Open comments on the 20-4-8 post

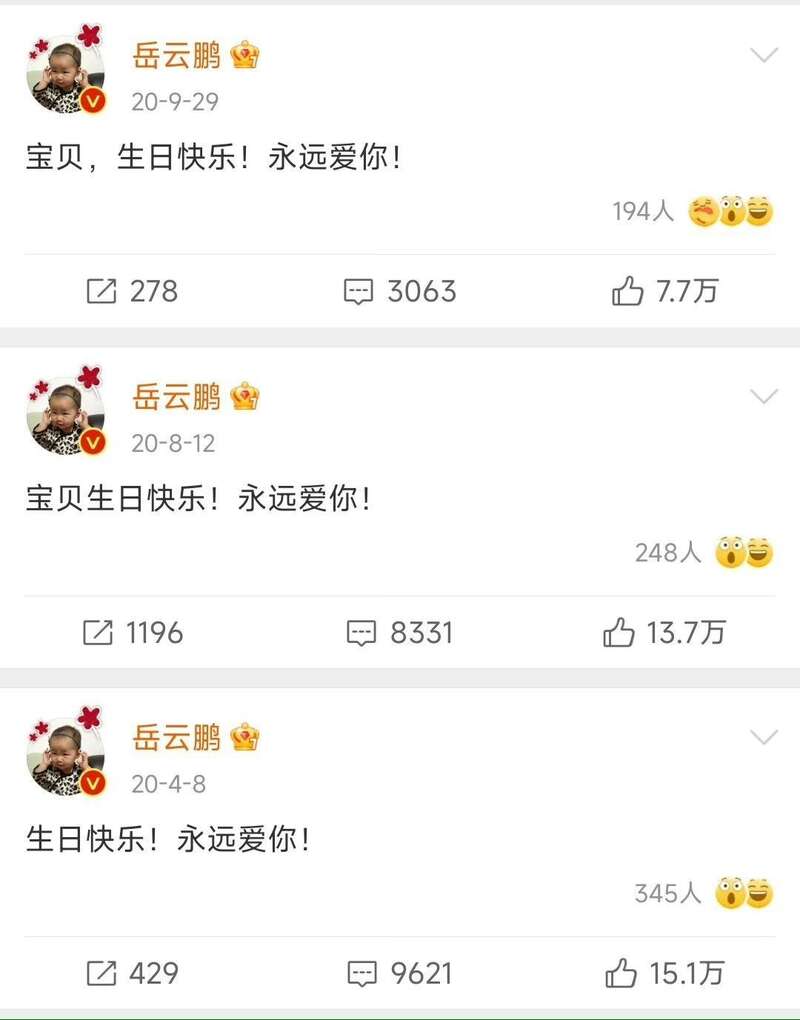coord(399,973)
